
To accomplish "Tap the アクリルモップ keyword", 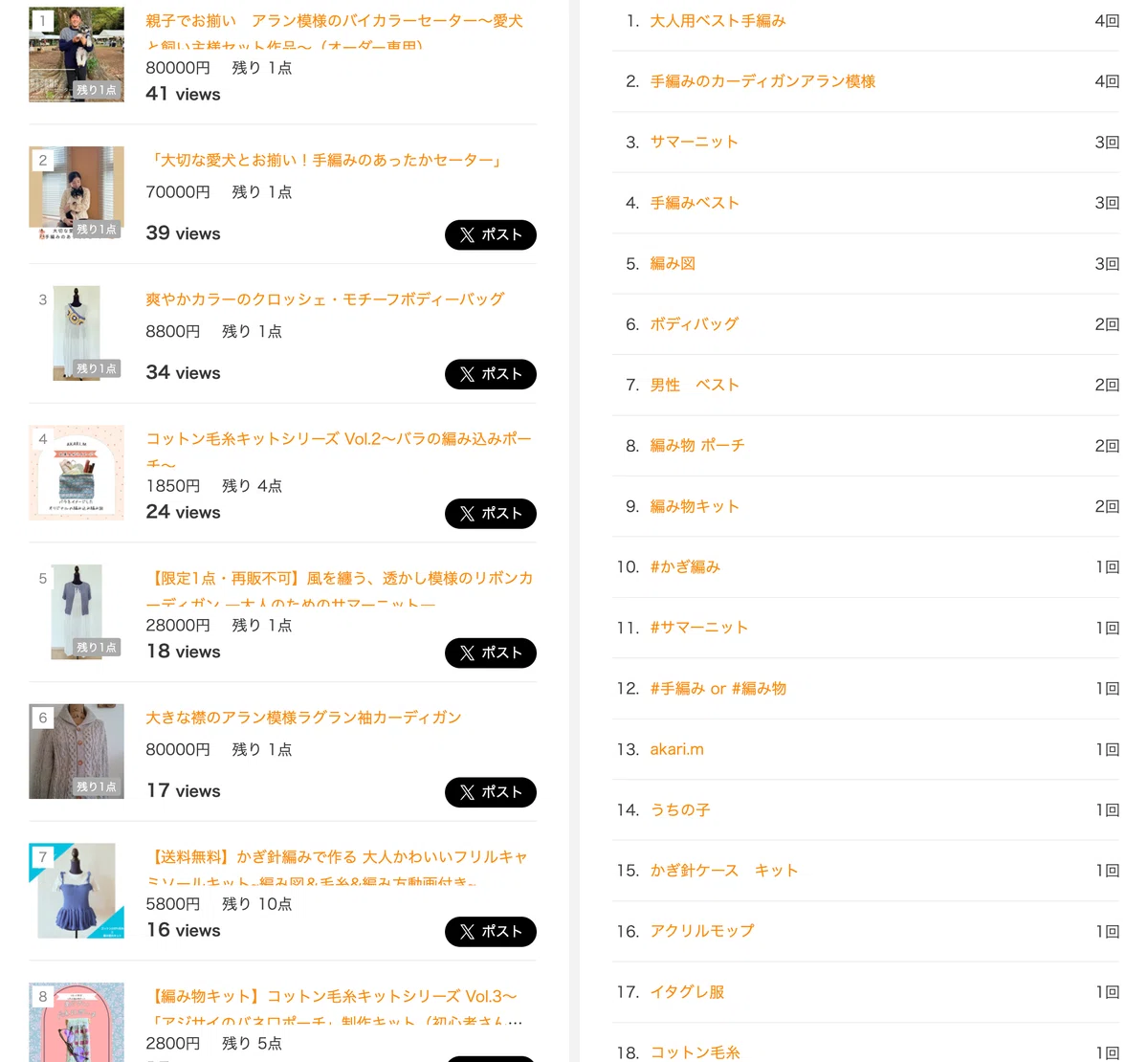I will (701, 931).
